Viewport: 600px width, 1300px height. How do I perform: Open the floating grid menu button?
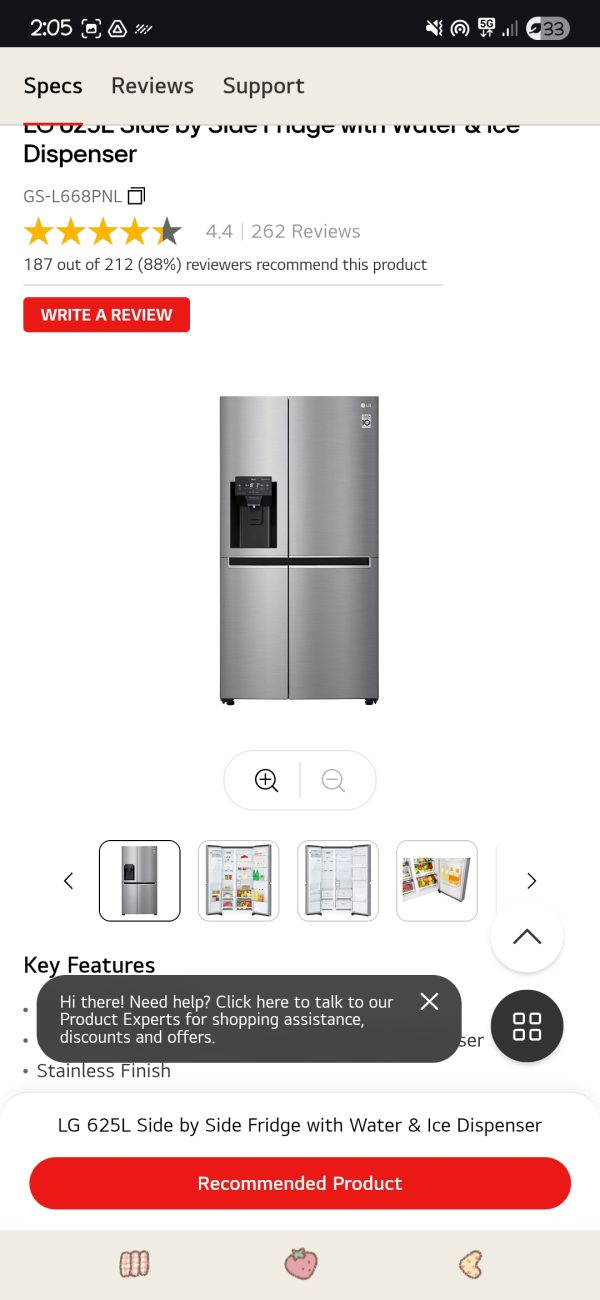point(527,1026)
